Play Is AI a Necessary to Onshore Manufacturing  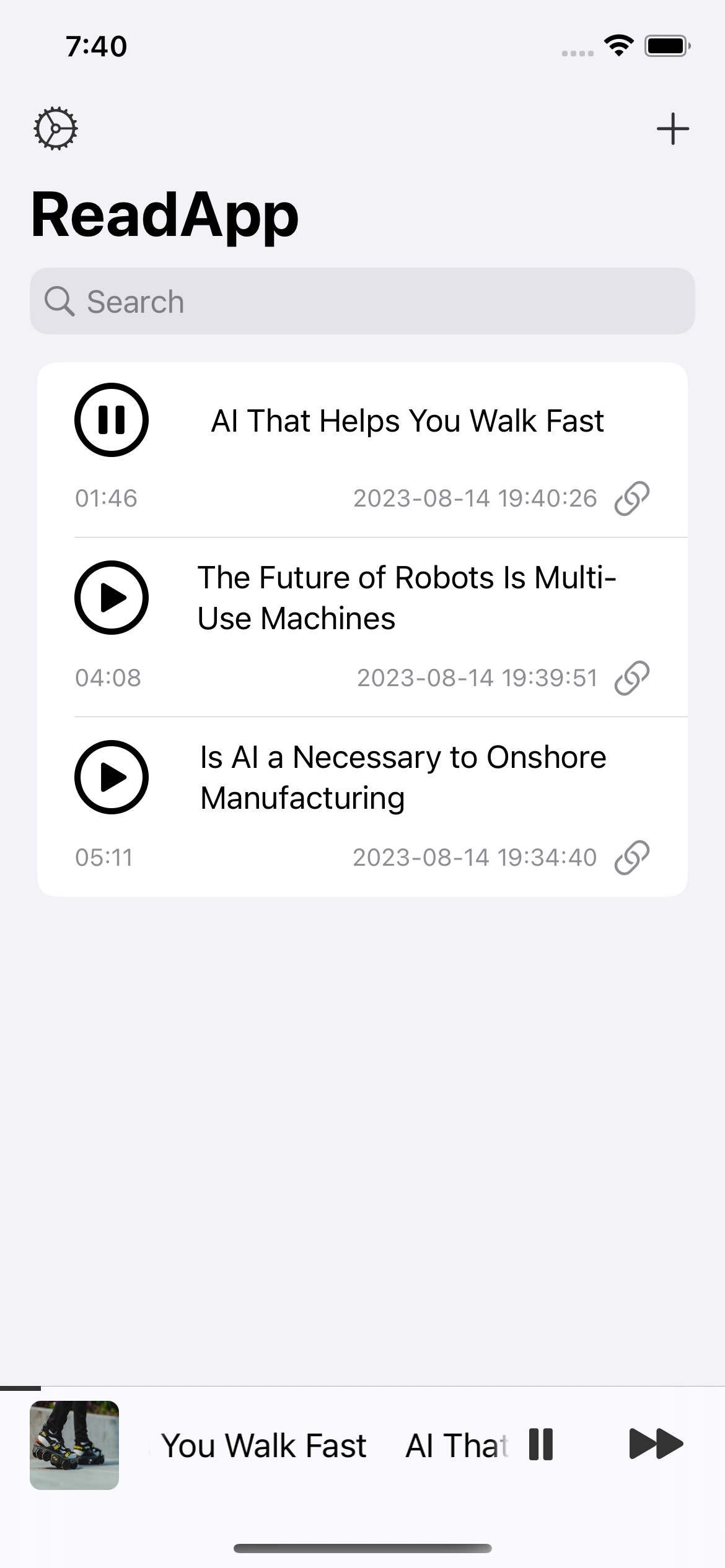[112, 777]
